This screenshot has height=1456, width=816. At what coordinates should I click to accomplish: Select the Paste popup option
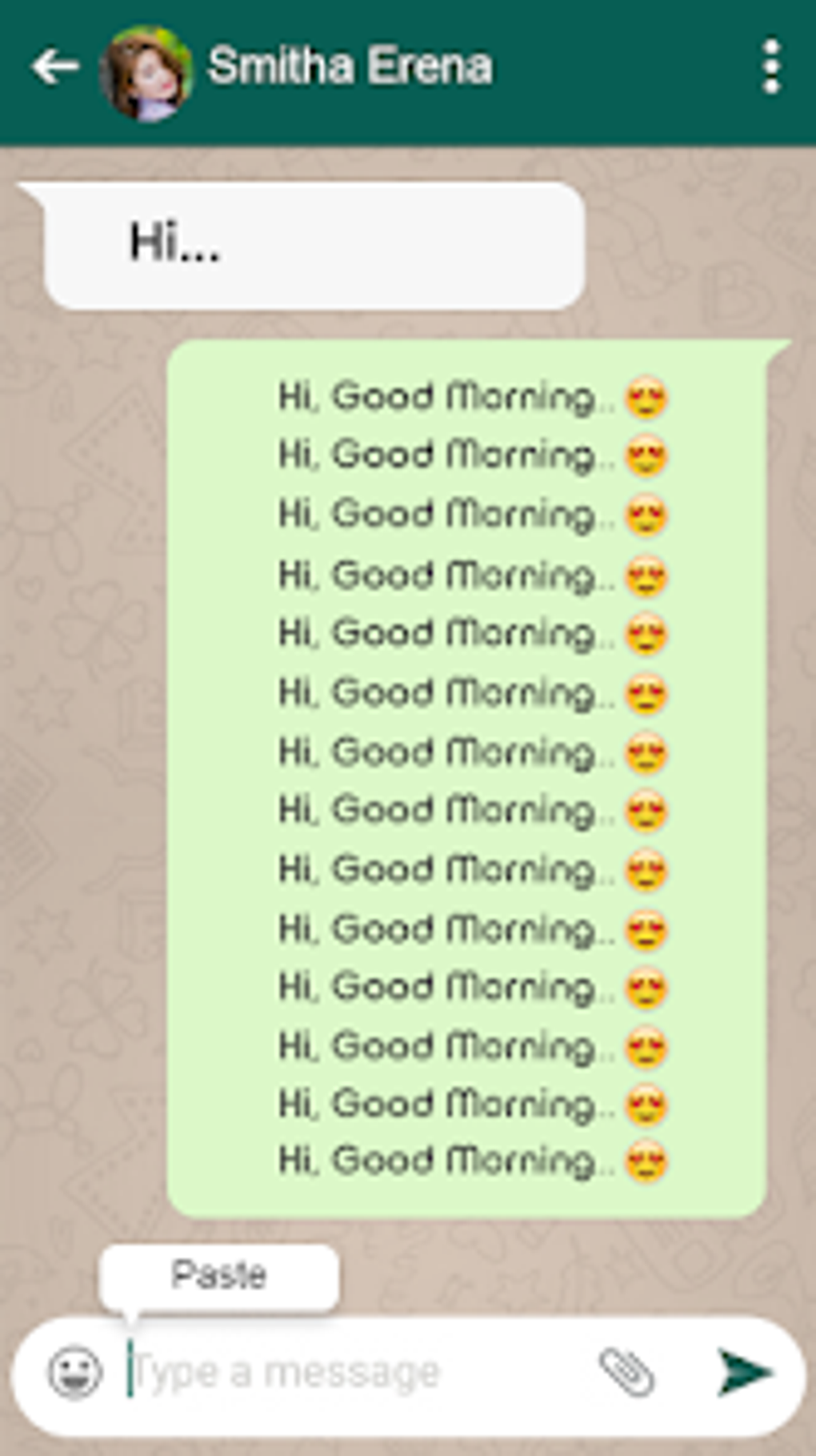218,1276
